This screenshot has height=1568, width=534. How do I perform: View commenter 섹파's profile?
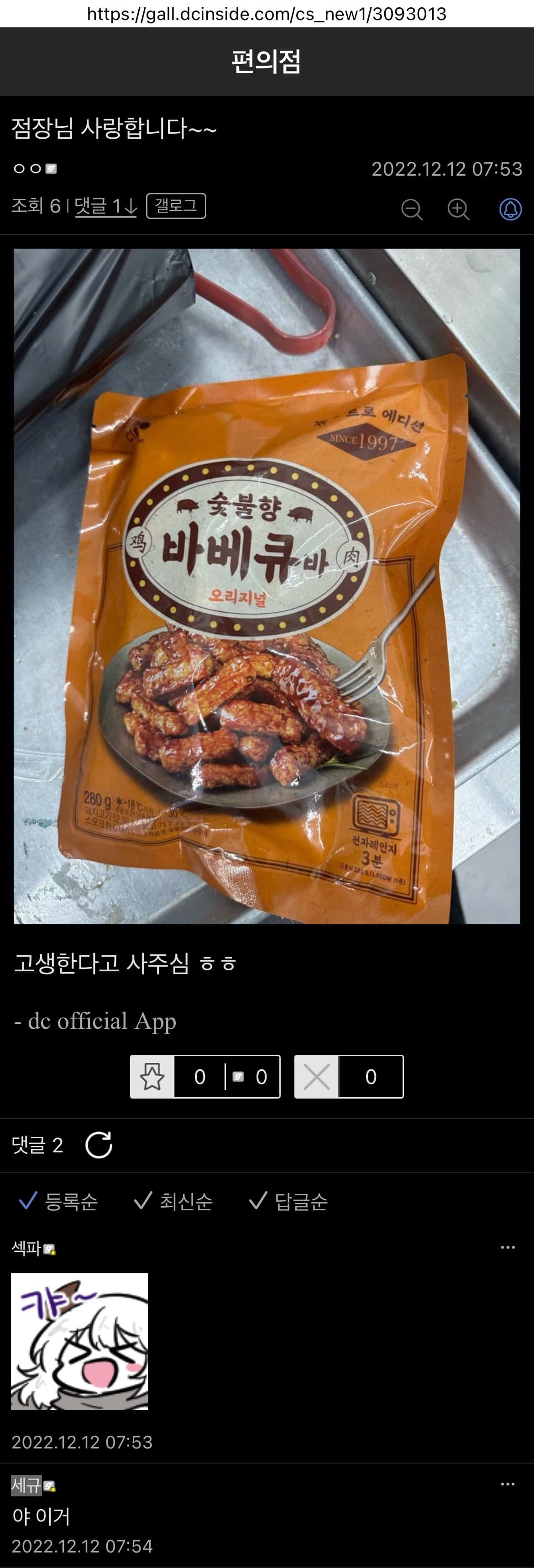(26, 1249)
